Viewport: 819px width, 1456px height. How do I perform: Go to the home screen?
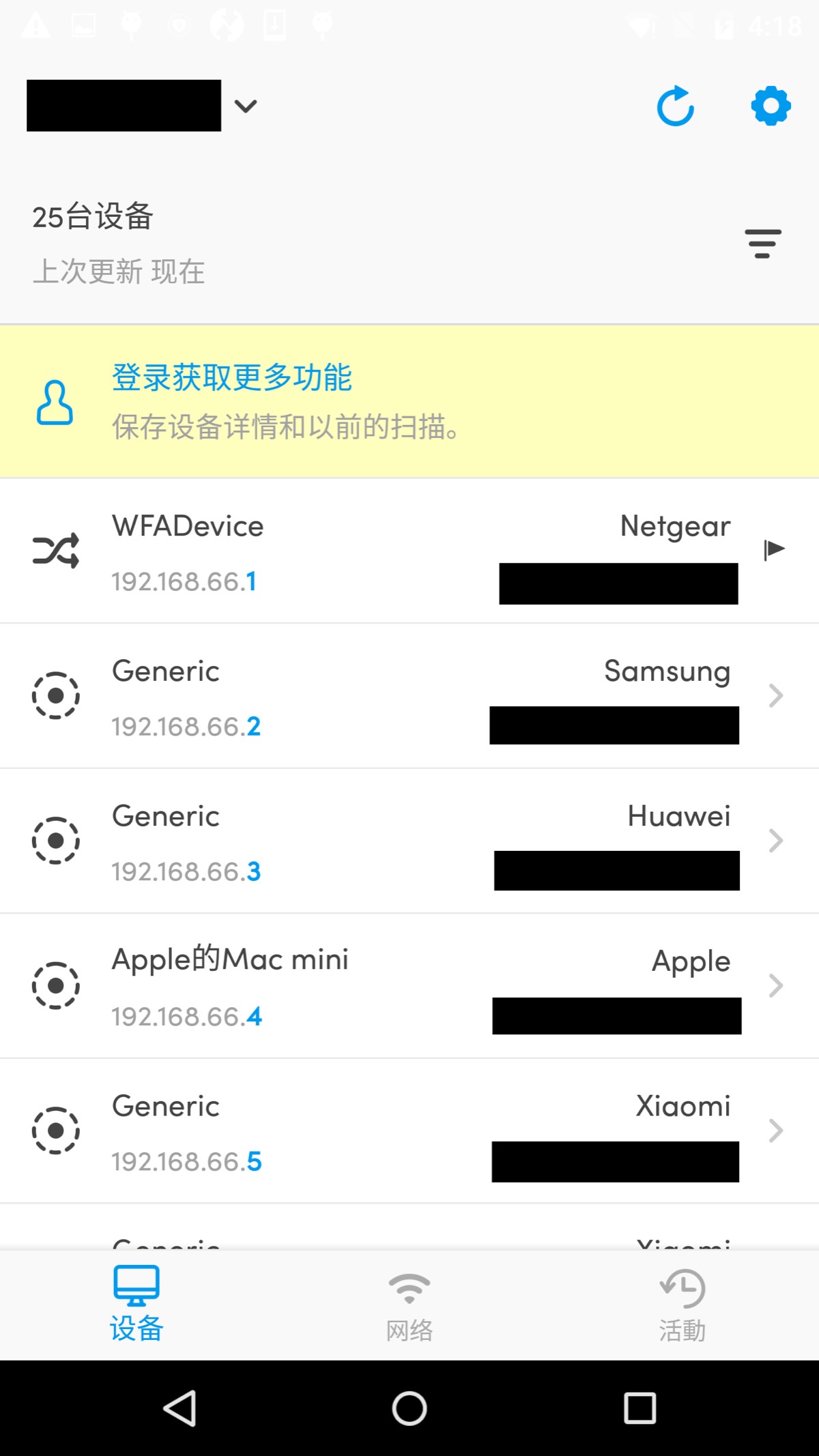point(409,1408)
